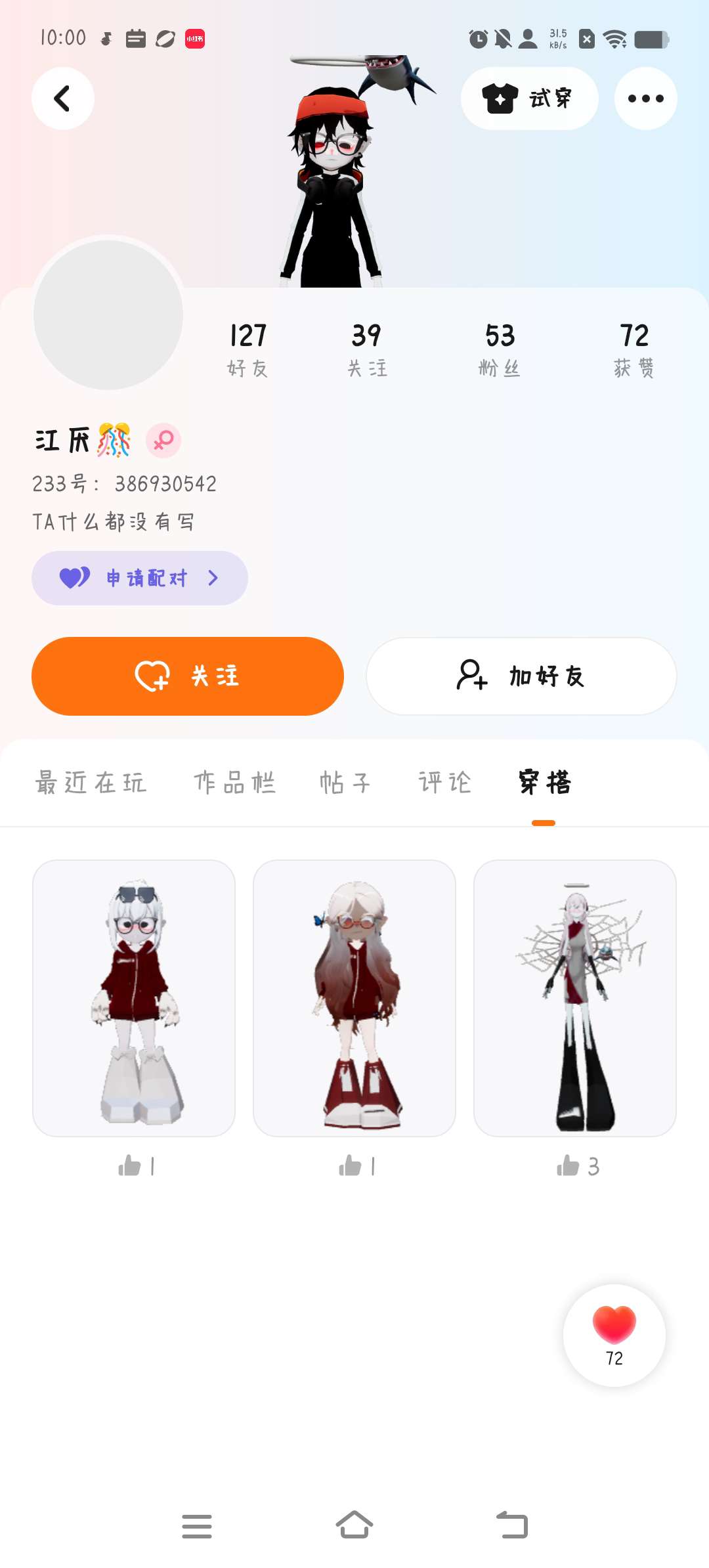Image resolution: width=709 pixels, height=1568 pixels.
Task: Switch to the 评论 tab
Action: click(x=444, y=782)
